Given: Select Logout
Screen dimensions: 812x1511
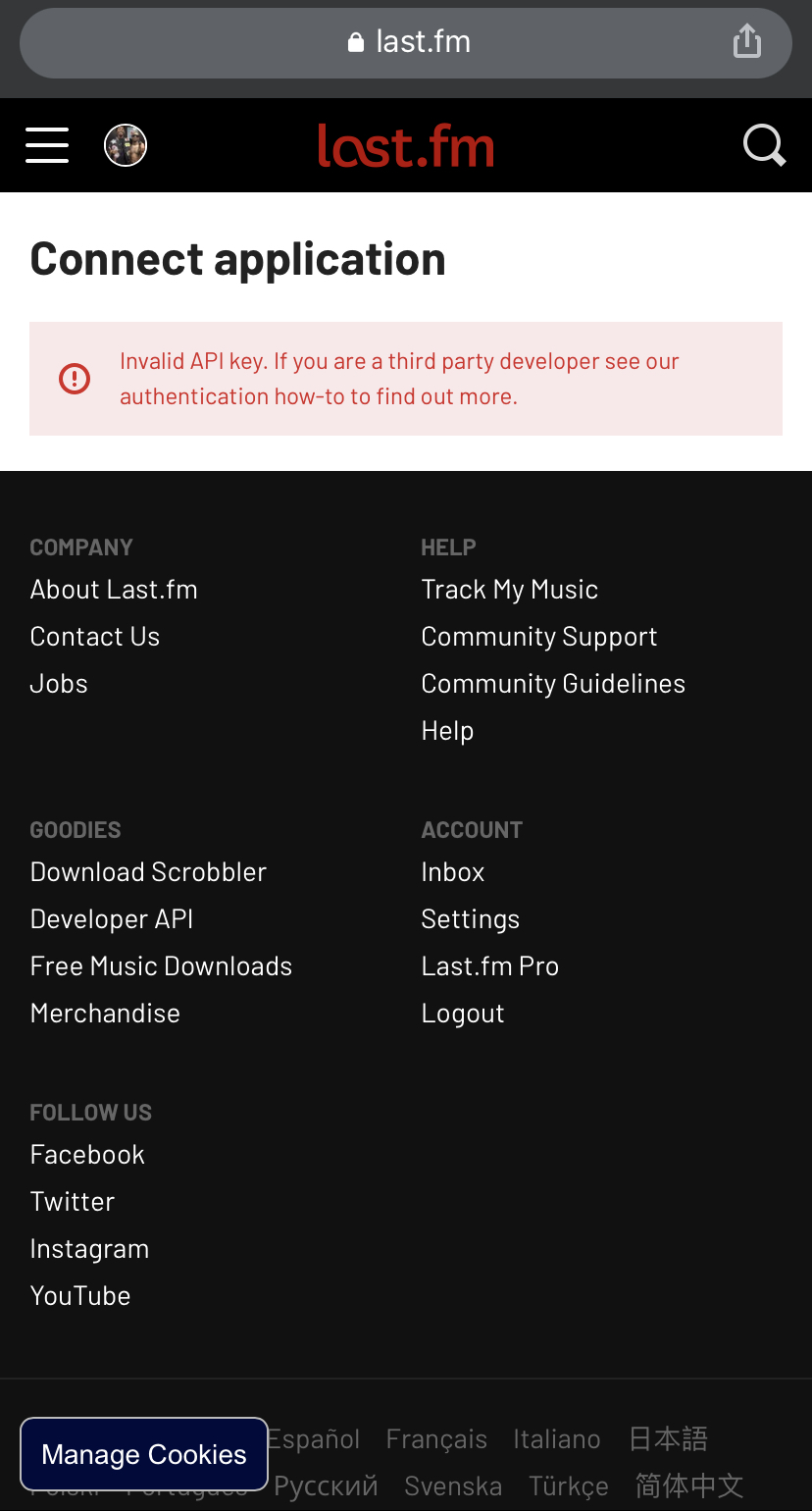Looking at the screenshot, I should pos(462,1014).
